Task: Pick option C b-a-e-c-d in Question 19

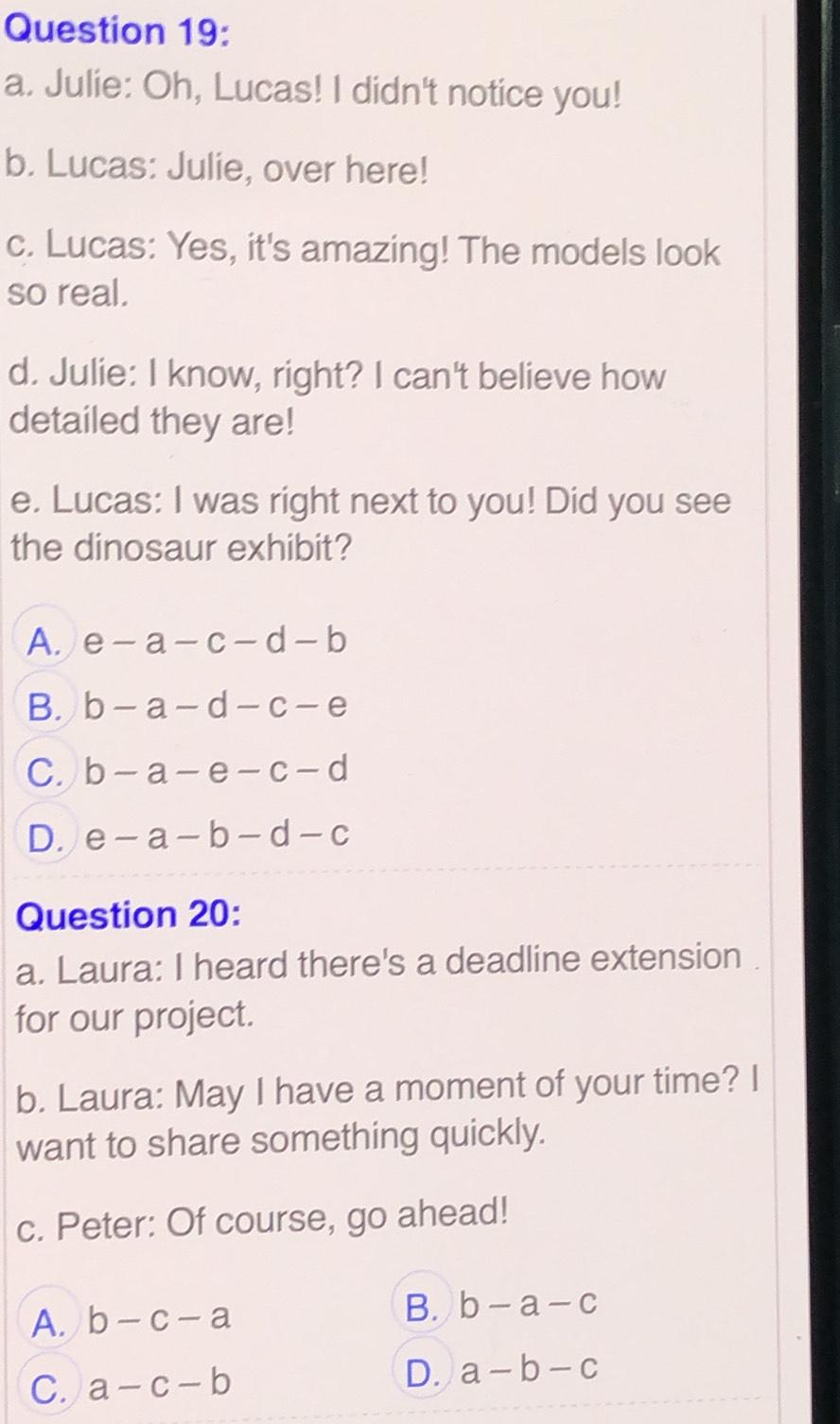Action: click(x=44, y=771)
